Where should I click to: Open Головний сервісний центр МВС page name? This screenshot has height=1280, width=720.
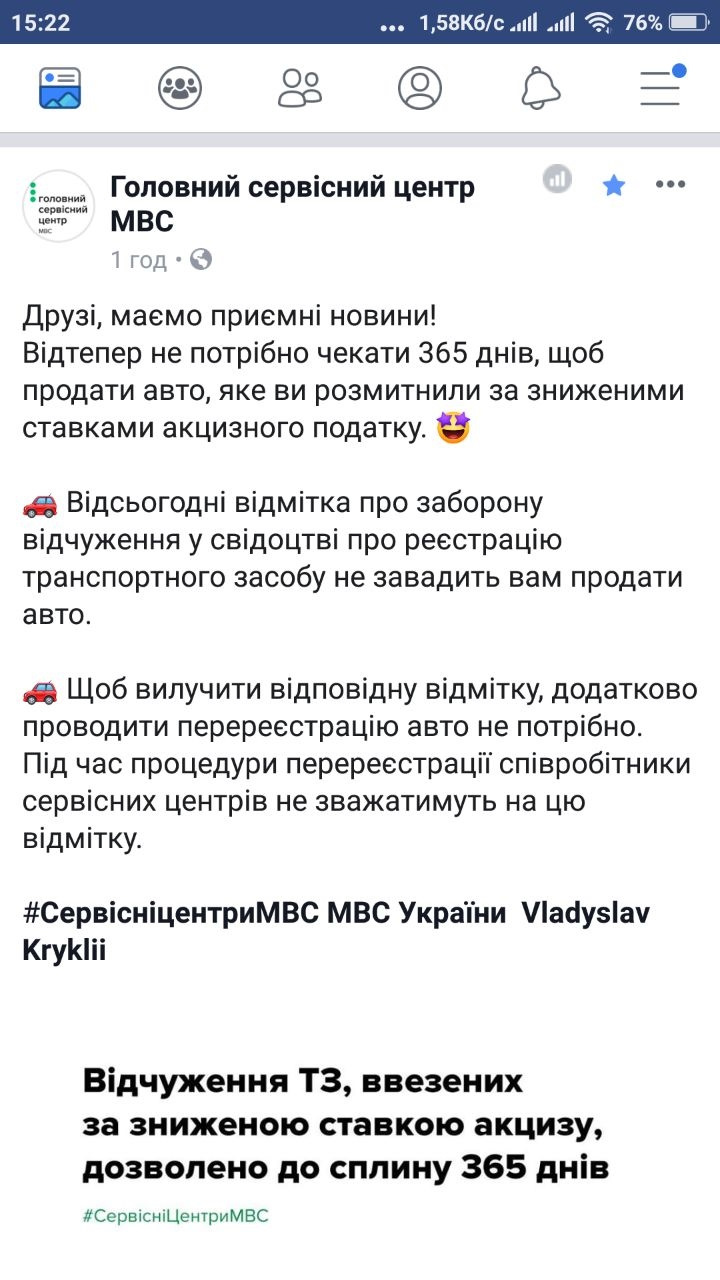292,203
